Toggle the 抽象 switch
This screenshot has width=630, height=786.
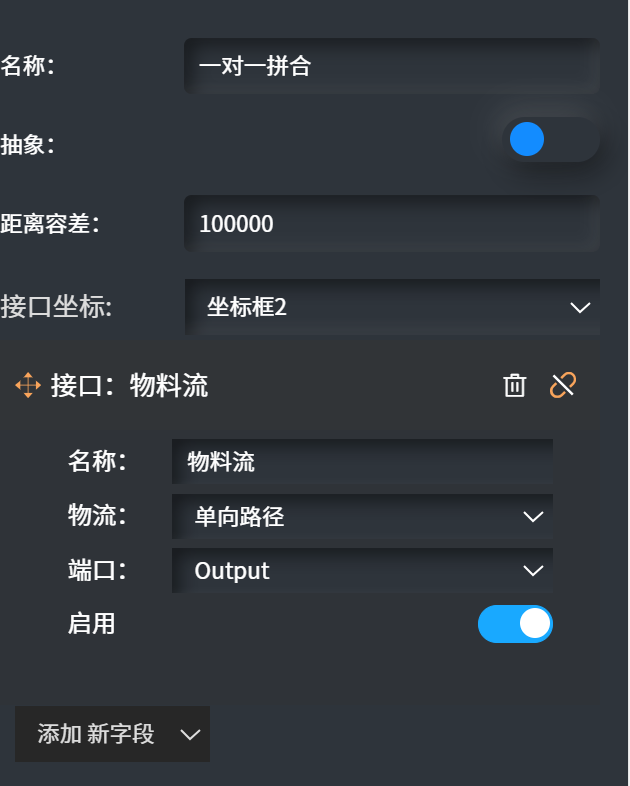pos(549,140)
